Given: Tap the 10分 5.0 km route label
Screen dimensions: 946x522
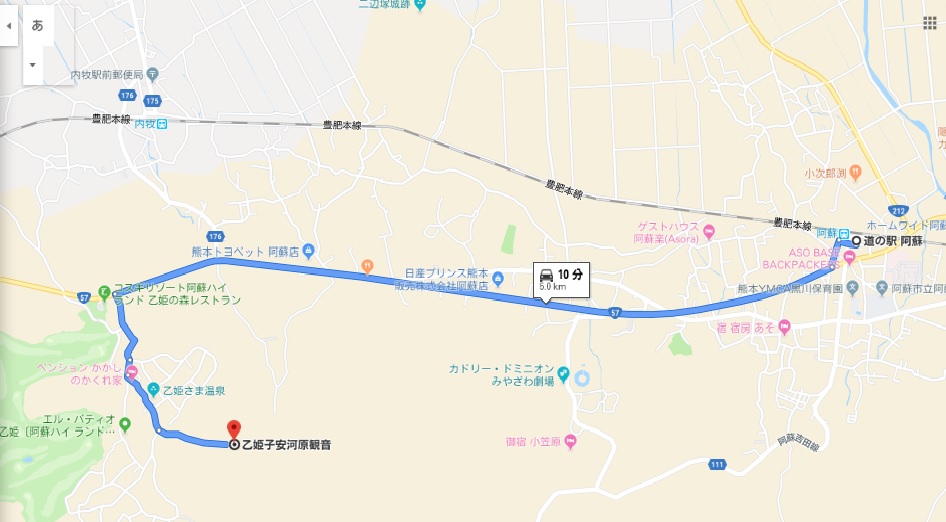Looking at the screenshot, I should [x=559, y=278].
